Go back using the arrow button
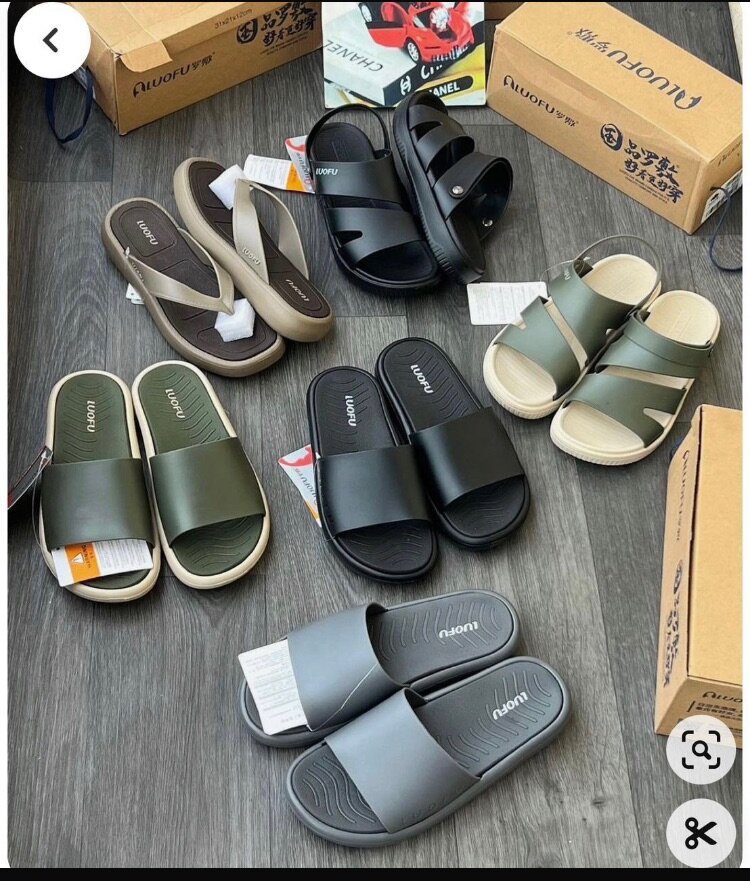This screenshot has width=750, height=881. [52, 41]
